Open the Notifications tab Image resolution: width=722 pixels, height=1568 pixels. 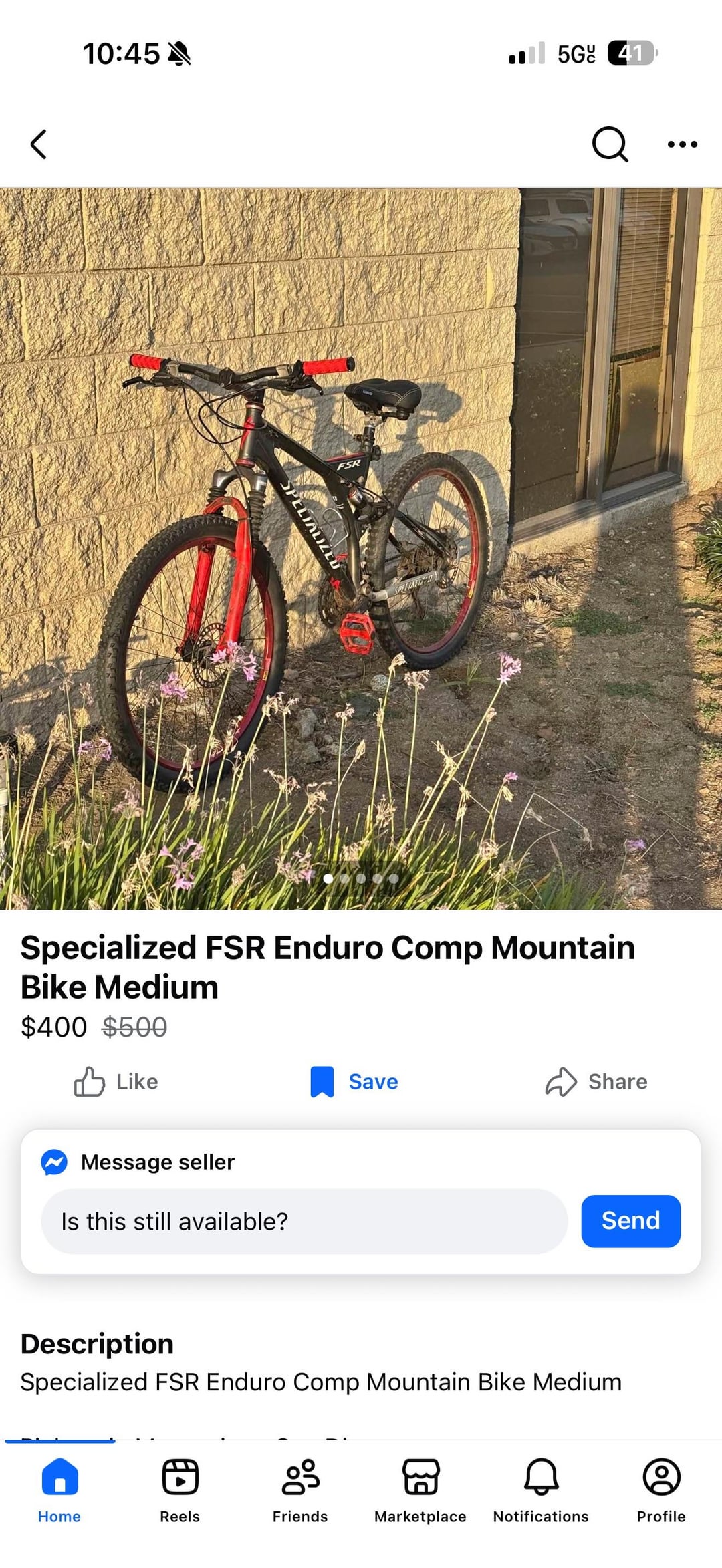[541, 1489]
